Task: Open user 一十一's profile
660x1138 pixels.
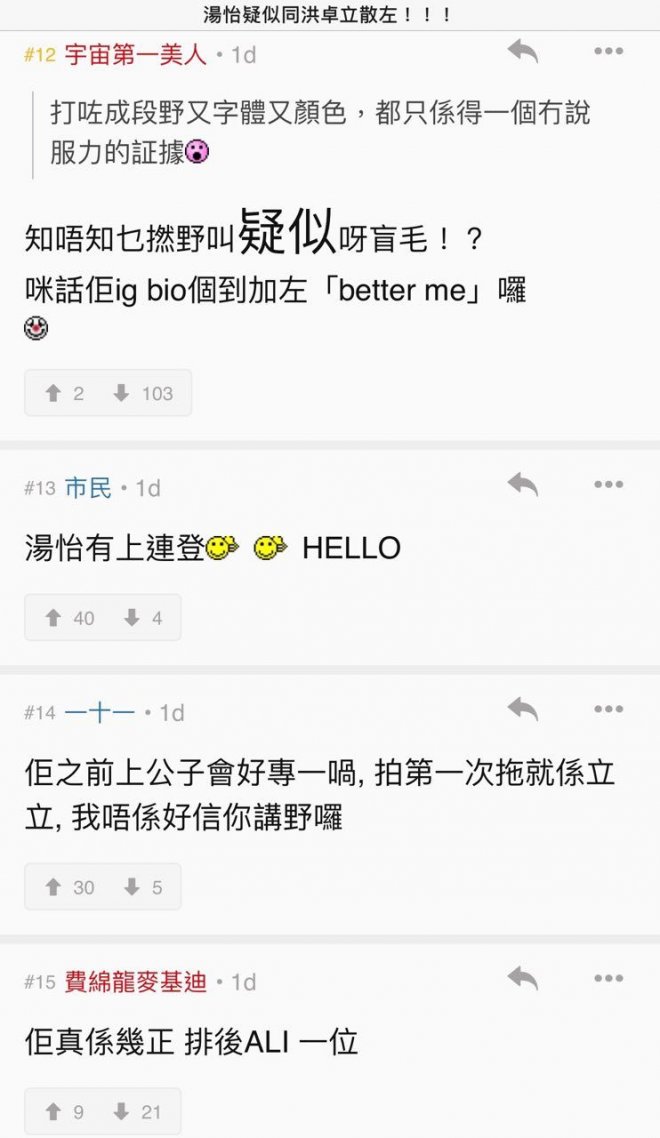Action: point(99,713)
